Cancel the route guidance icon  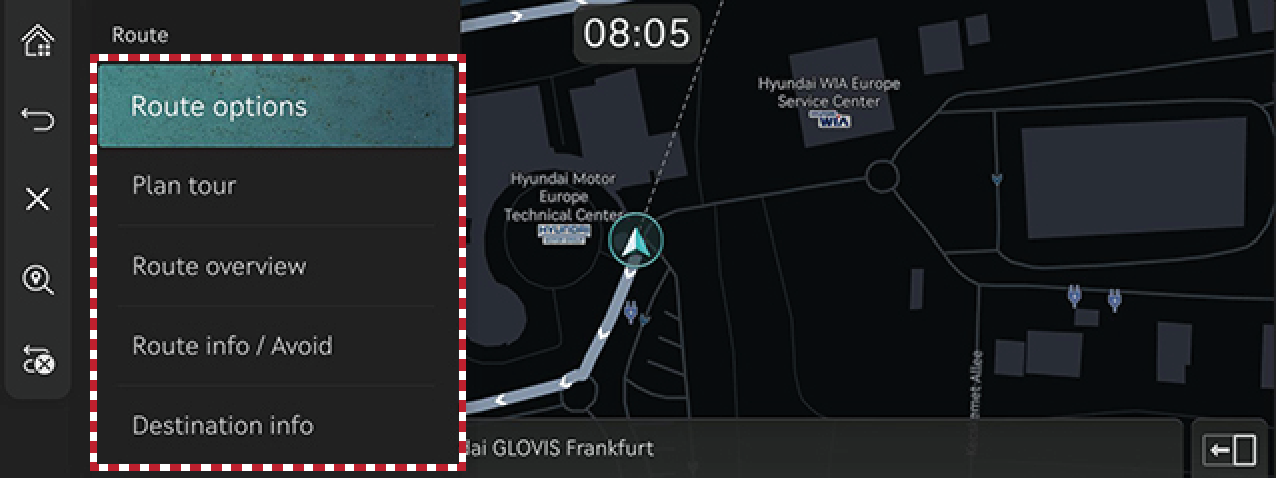click(38, 359)
